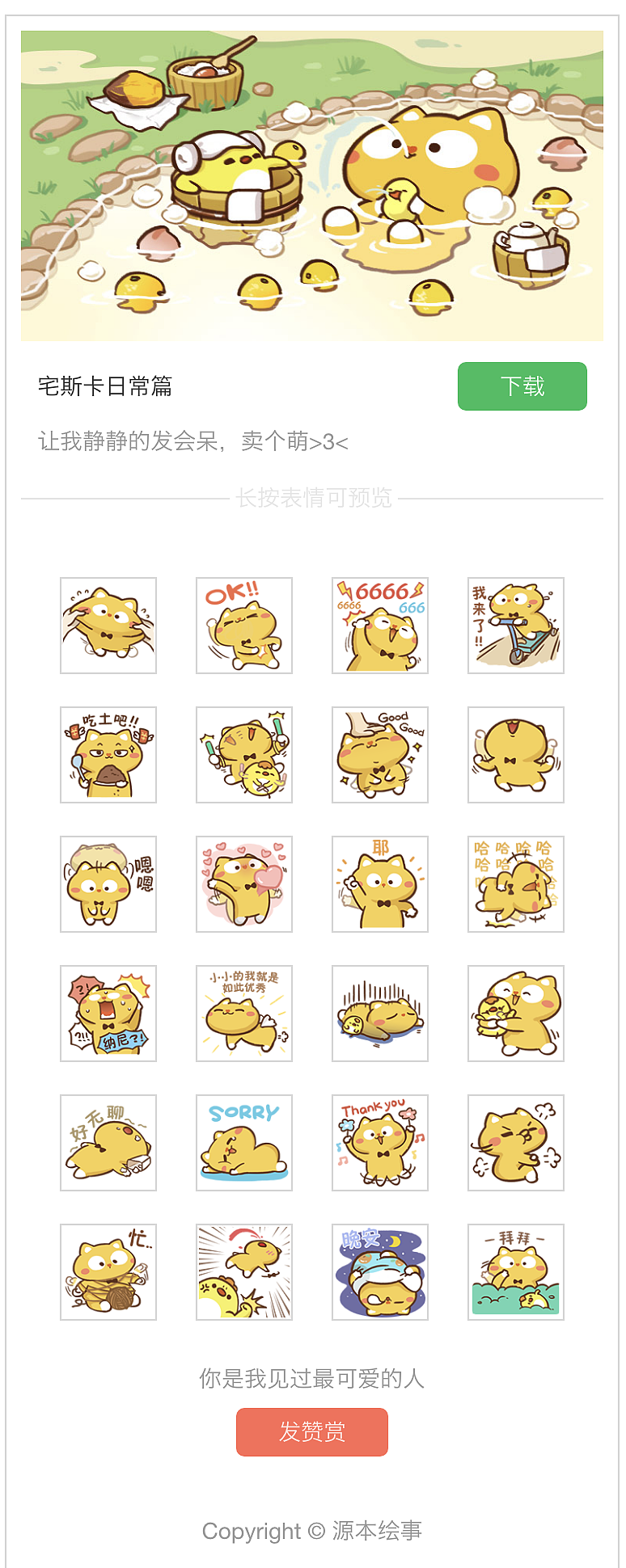Tap the 拜拜 goodbye cat sticker
626x1568 pixels.
coord(516,1272)
